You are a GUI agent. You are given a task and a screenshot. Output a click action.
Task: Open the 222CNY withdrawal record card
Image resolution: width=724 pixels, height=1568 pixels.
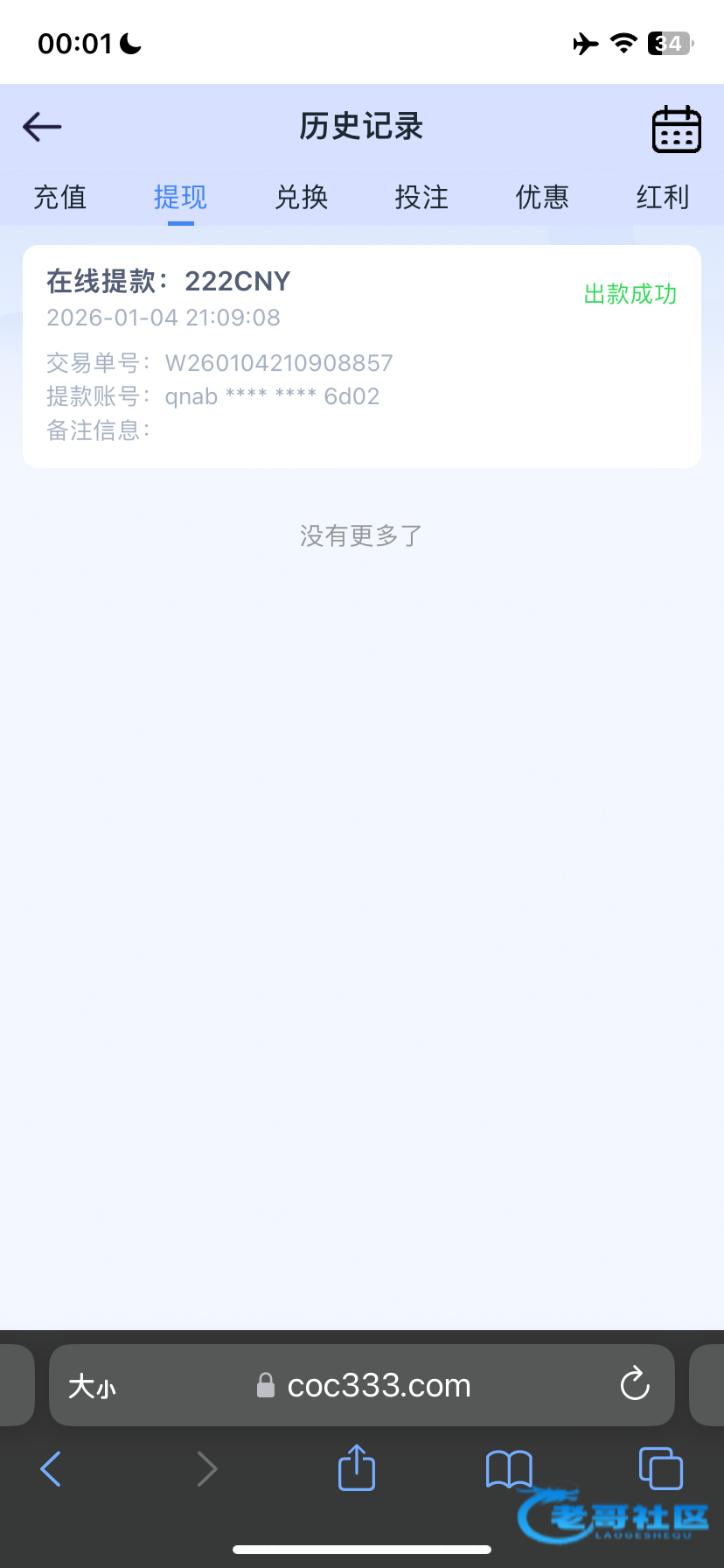tap(361, 356)
